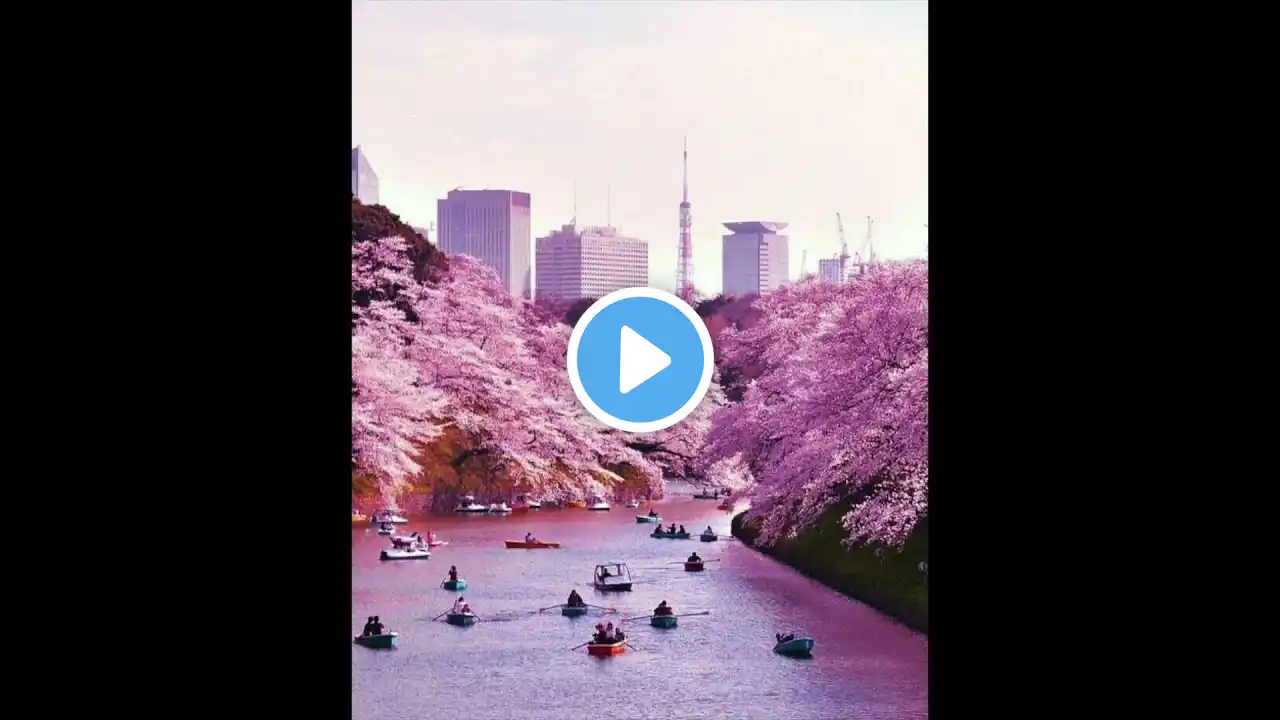
Task: Play the cherry blossom video
Action: coord(640,360)
